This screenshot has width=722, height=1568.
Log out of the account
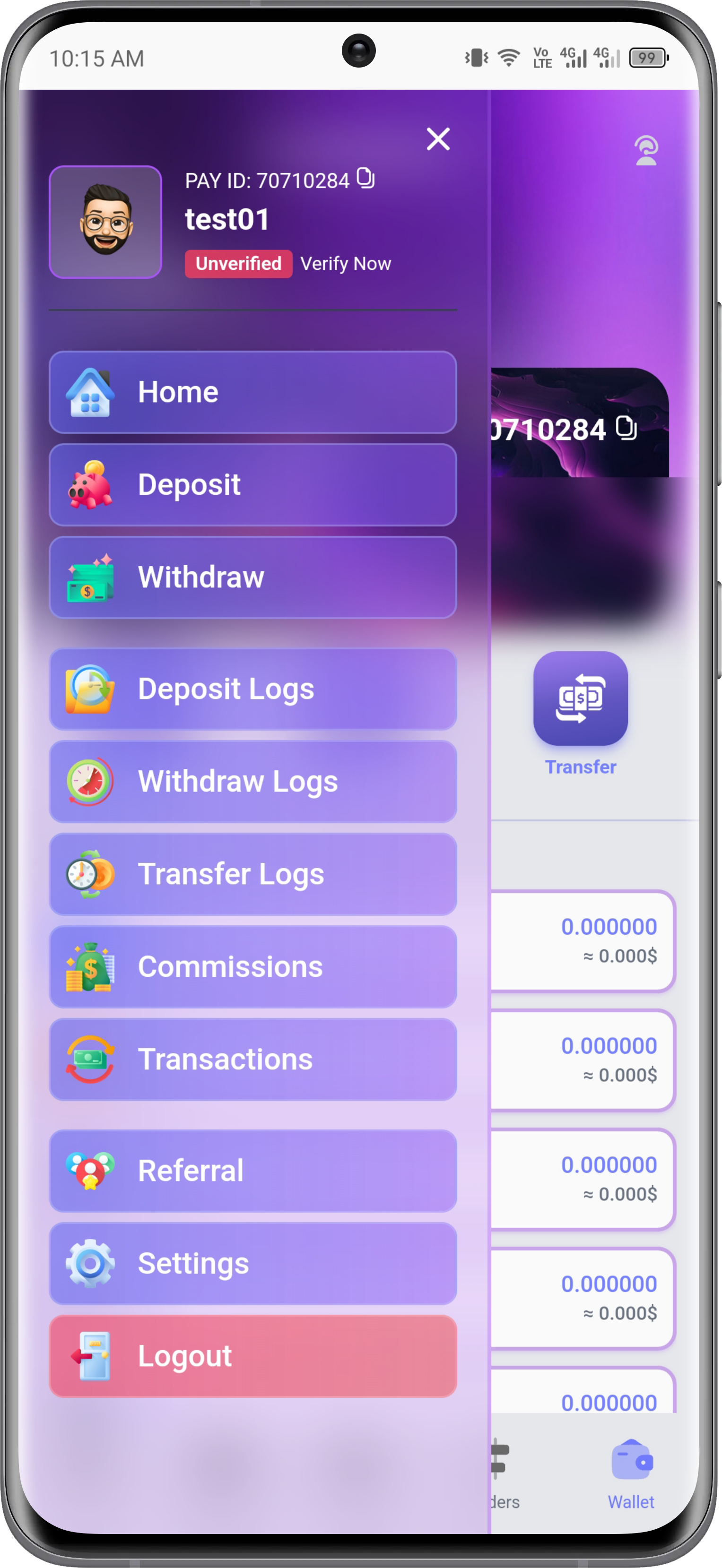click(x=252, y=1355)
